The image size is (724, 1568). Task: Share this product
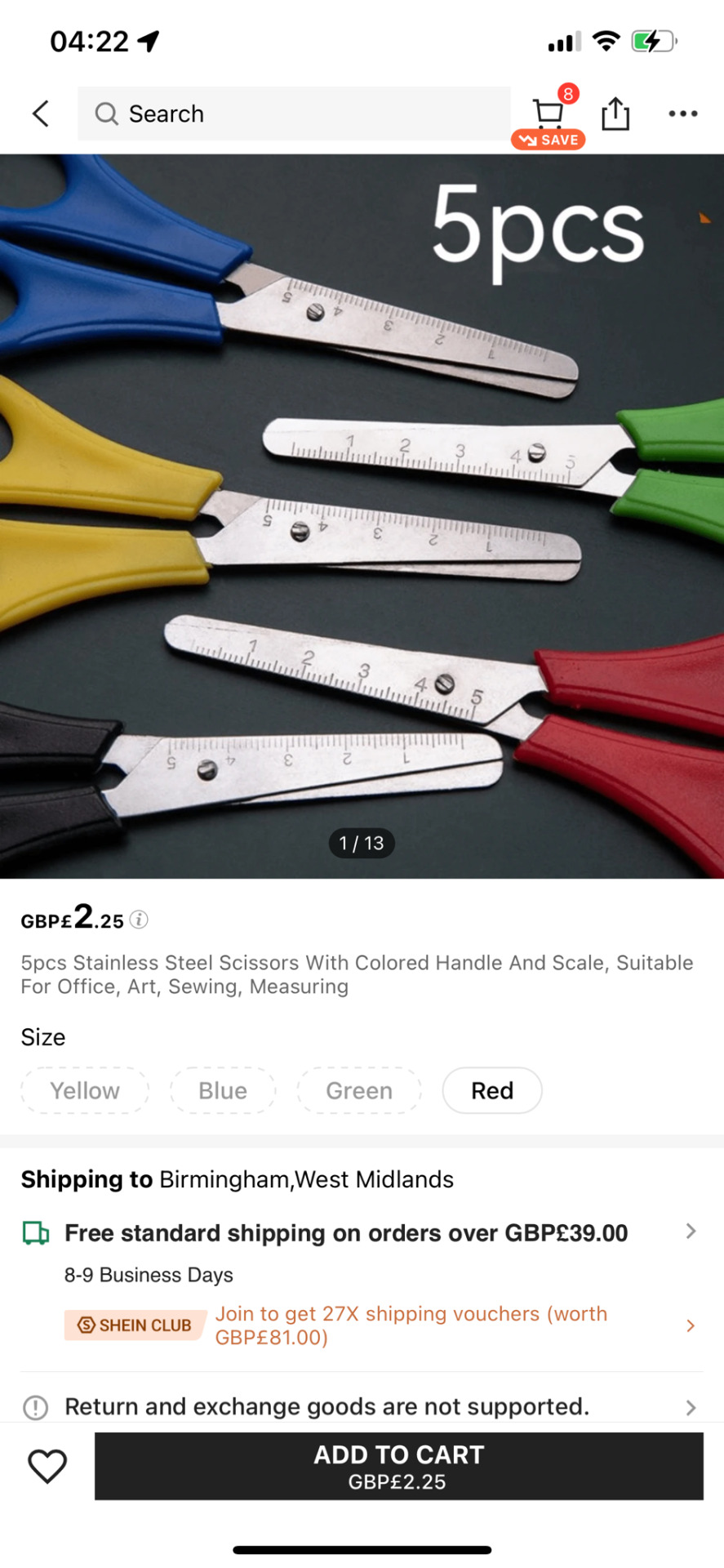[x=615, y=114]
